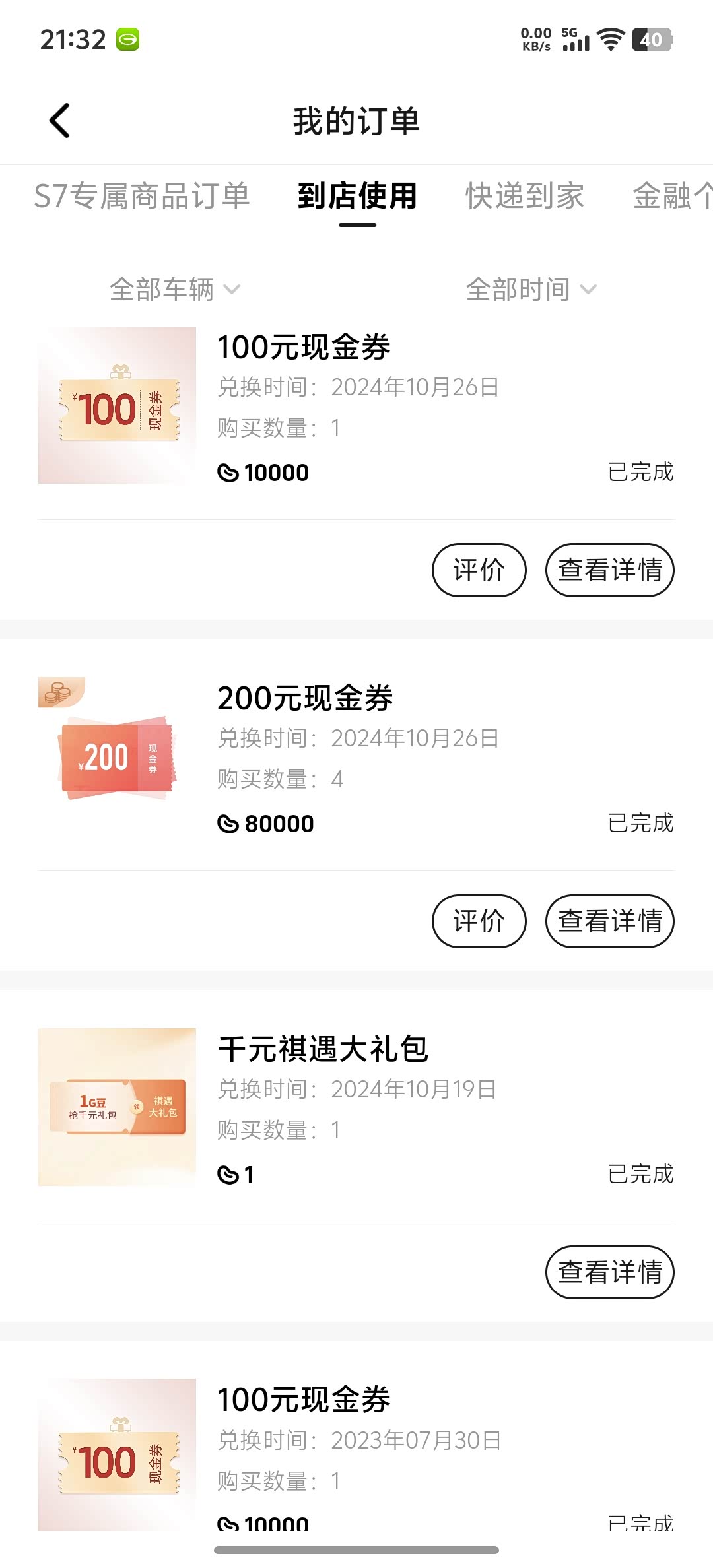Switch to the S7专属商品订单 tab
Viewport: 713px width, 1568px height.
tap(142, 196)
